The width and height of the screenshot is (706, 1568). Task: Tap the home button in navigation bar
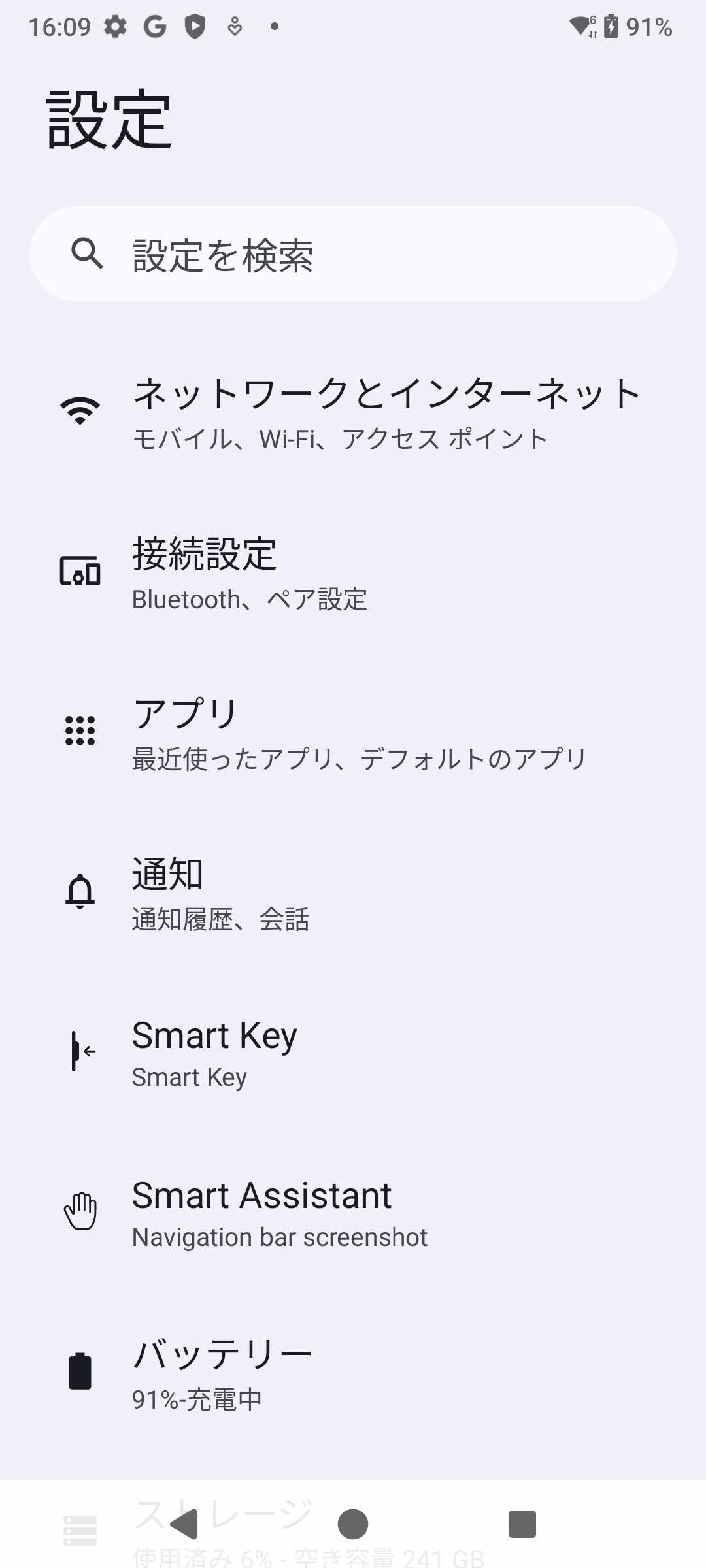[353, 1524]
